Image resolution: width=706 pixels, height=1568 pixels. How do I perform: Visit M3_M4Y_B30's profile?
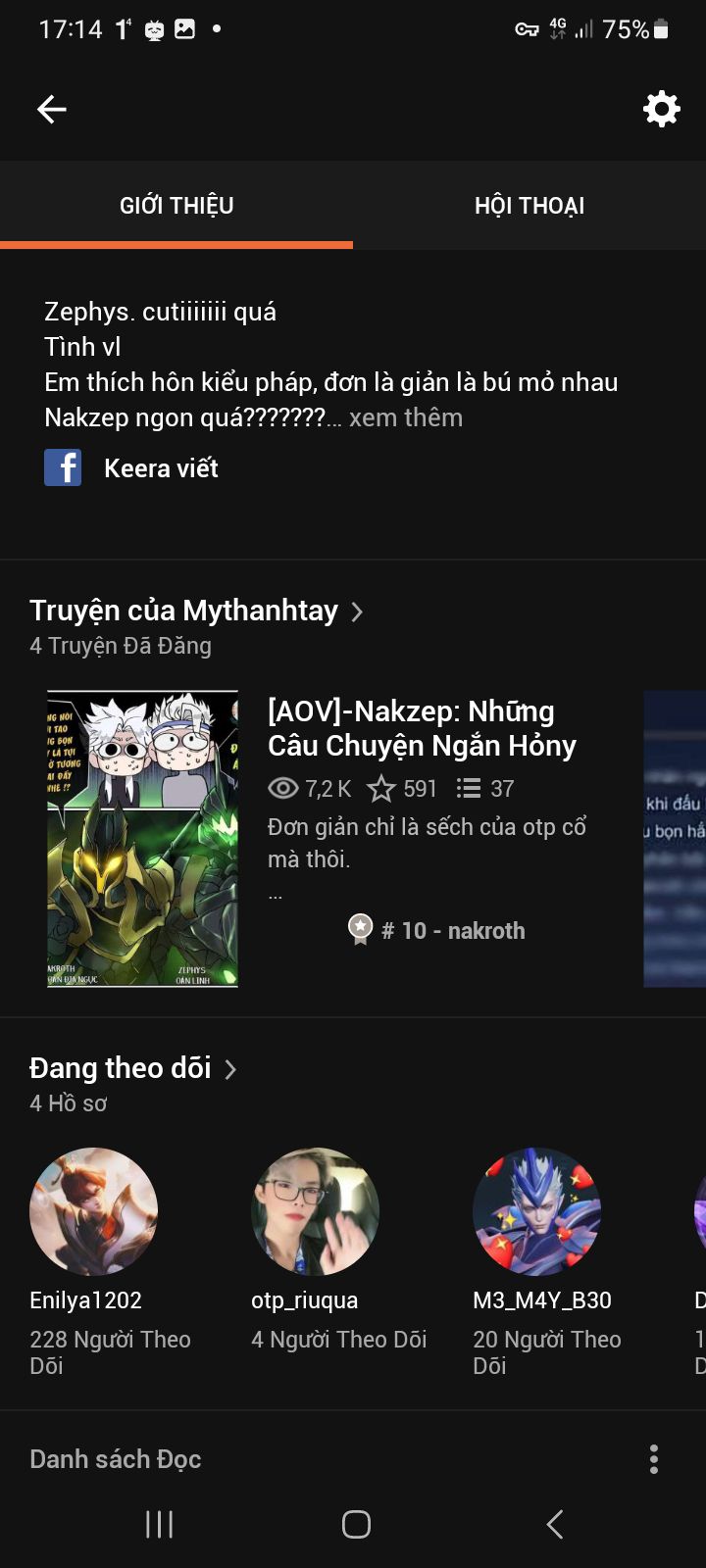[536, 1211]
